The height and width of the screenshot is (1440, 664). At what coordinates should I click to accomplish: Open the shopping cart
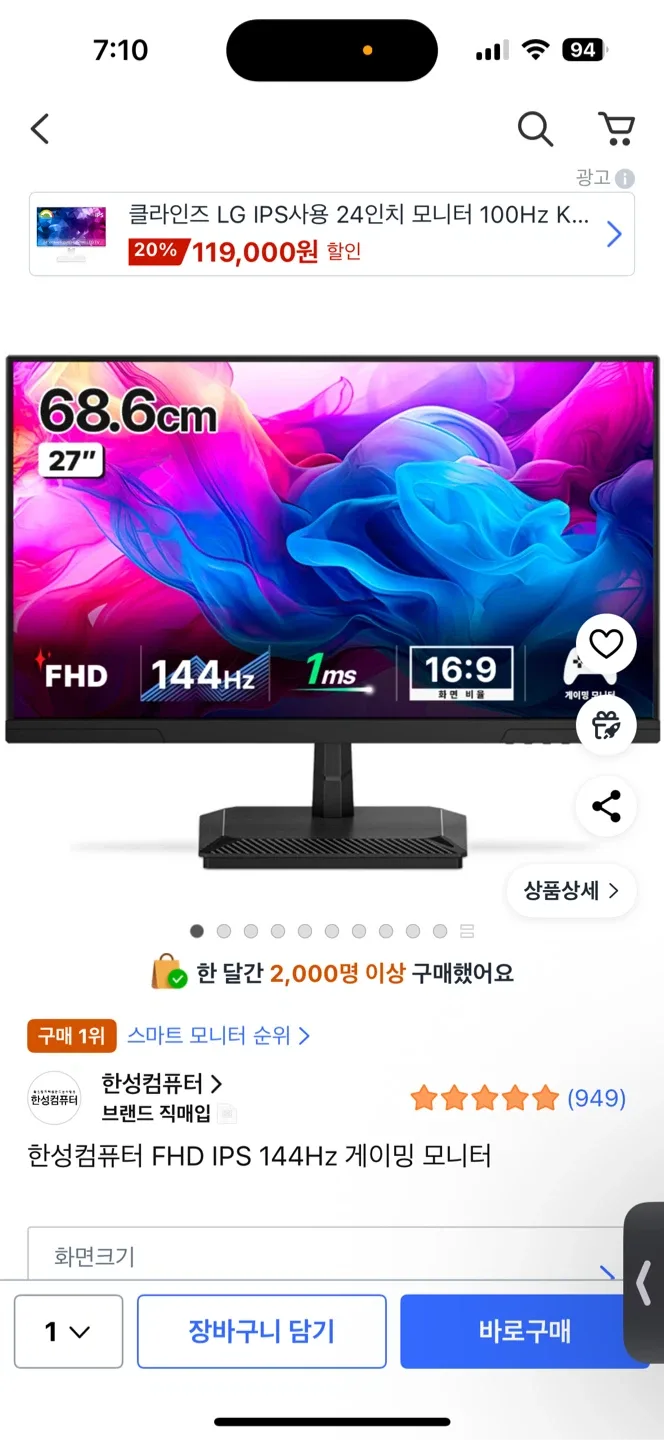point(616,129)
